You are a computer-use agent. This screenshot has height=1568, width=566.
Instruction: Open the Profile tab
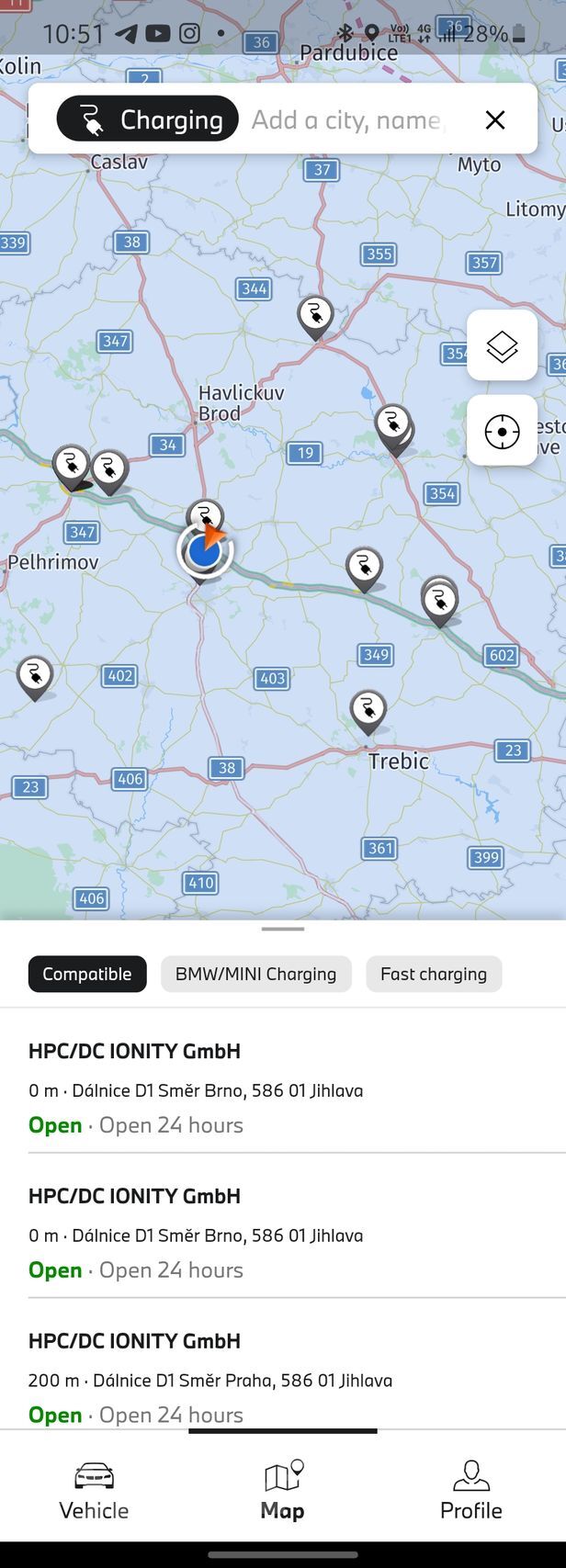click(470, 1490)
